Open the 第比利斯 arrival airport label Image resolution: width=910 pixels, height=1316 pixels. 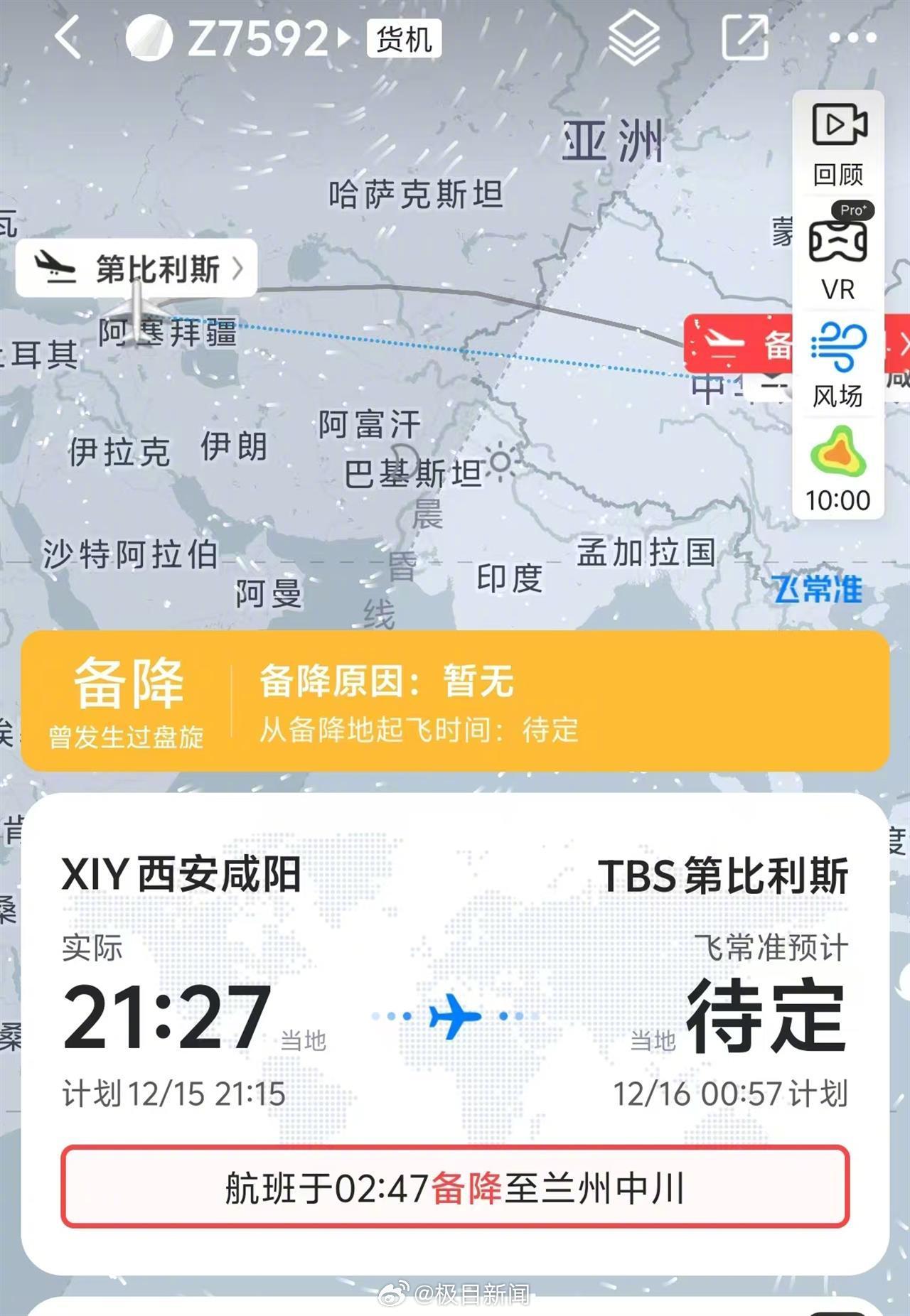[x=137, y=269]
